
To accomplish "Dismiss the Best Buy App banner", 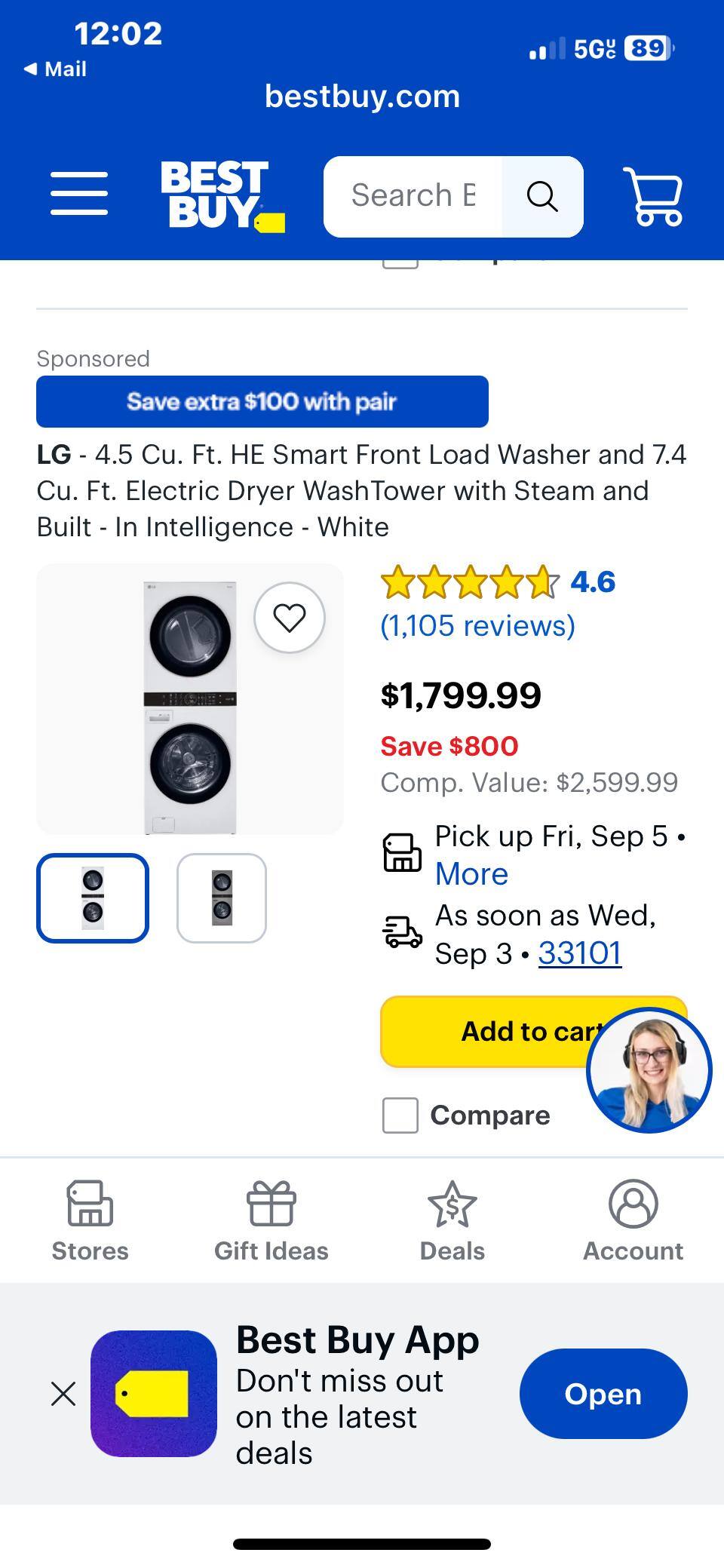I will pyautogui.click(x=63, y=1393).
